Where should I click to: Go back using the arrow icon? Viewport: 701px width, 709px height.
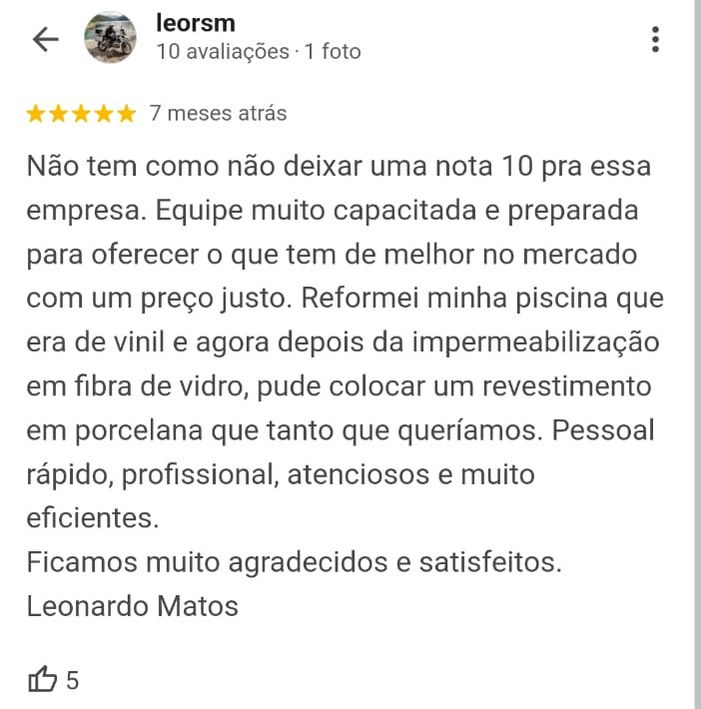pos(46,39)
